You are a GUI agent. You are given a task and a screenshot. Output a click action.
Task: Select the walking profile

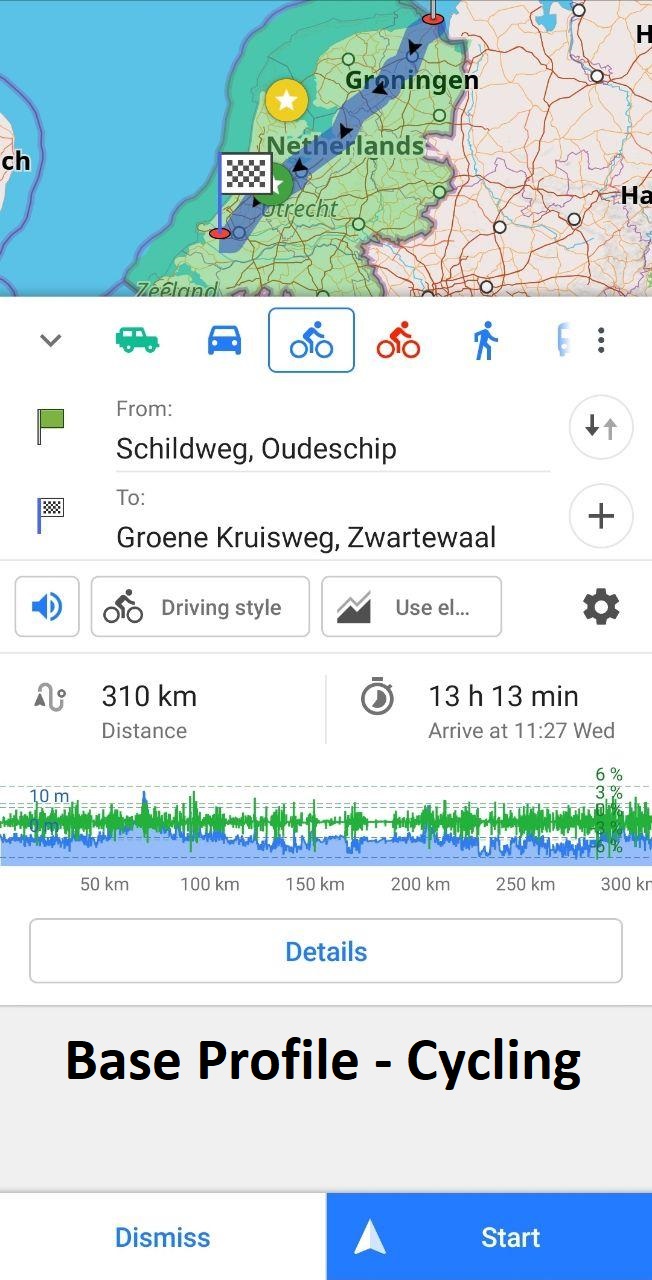tap(485, 340)
